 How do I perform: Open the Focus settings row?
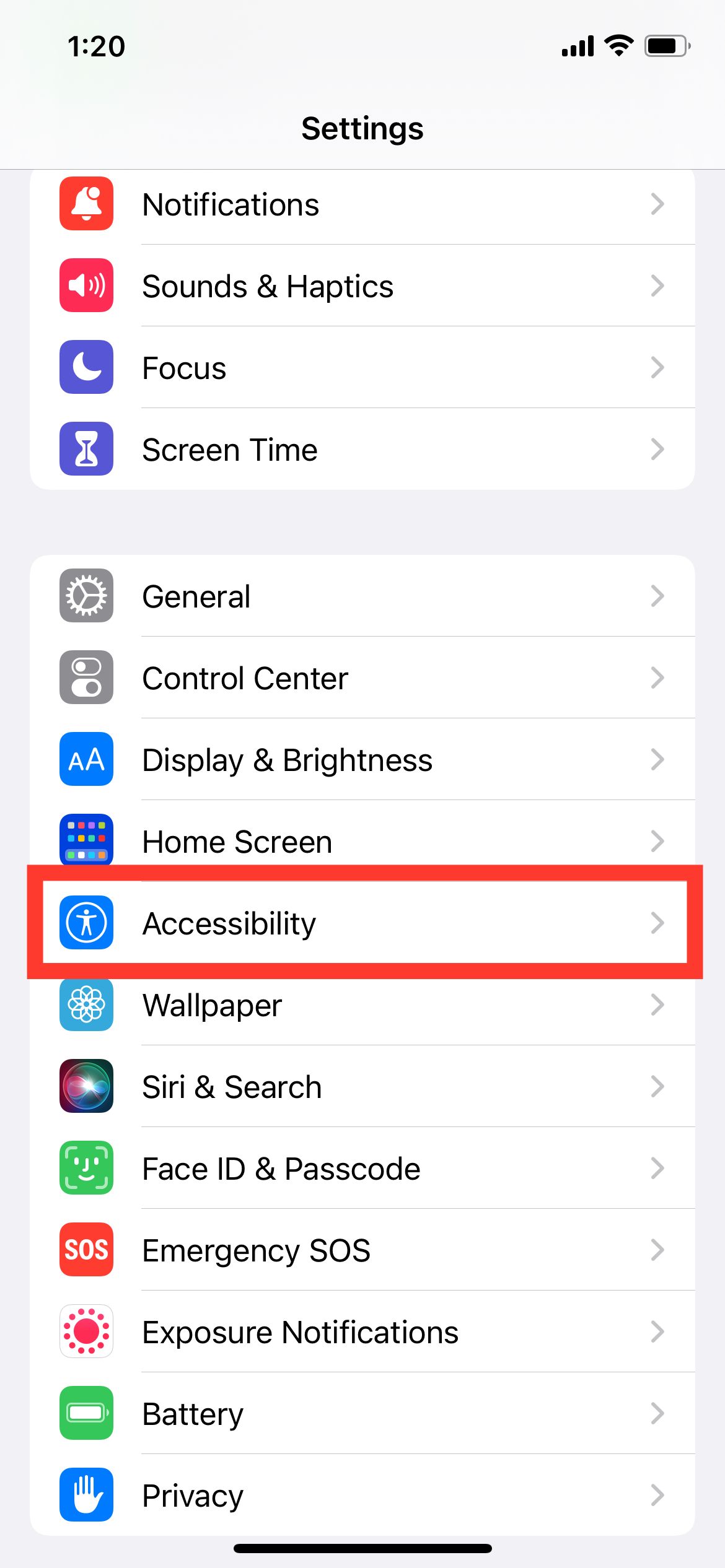(x=362, y=368)
